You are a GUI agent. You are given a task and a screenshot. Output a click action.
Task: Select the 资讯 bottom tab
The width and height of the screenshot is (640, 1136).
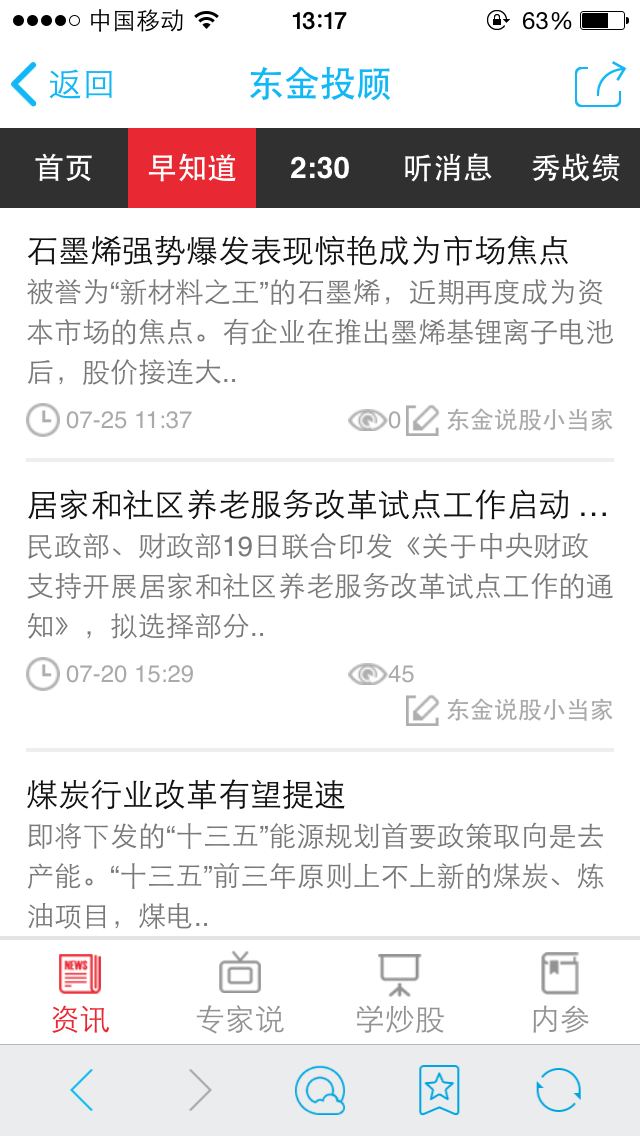point(80,993)
